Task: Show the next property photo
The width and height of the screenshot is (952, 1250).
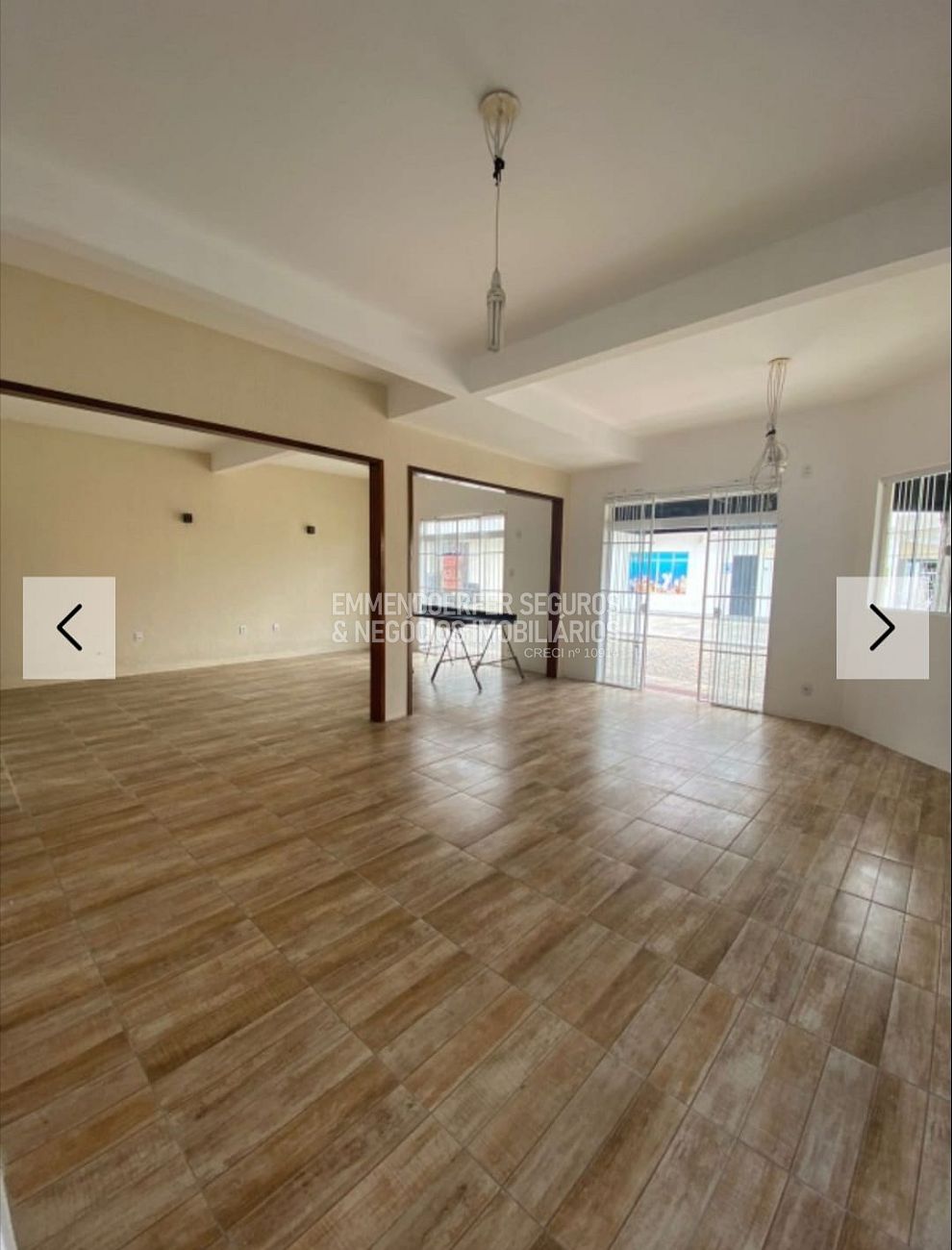Action: tap(882, 628)
